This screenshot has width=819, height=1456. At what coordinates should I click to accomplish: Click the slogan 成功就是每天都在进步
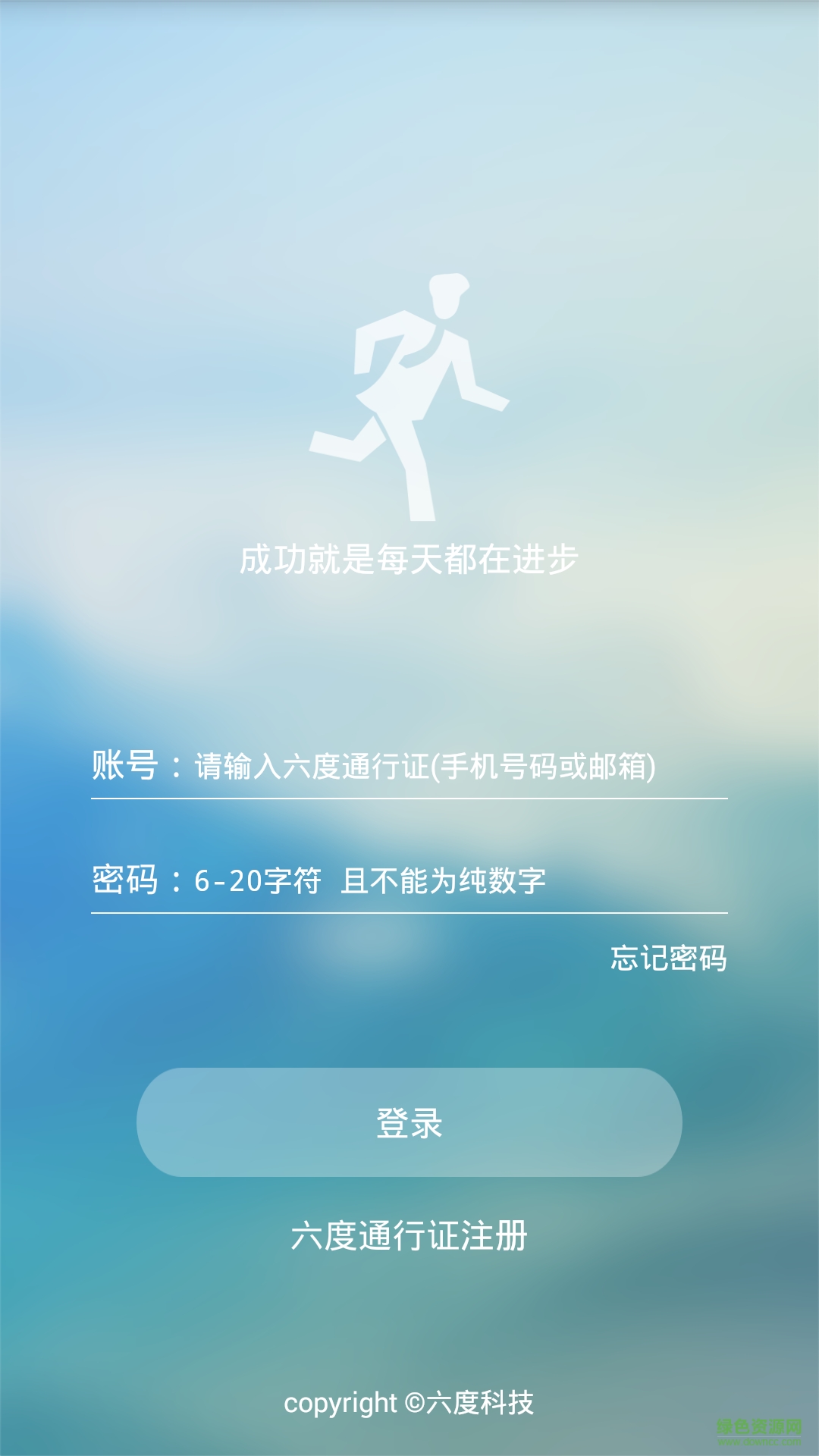tap(409, 557)
